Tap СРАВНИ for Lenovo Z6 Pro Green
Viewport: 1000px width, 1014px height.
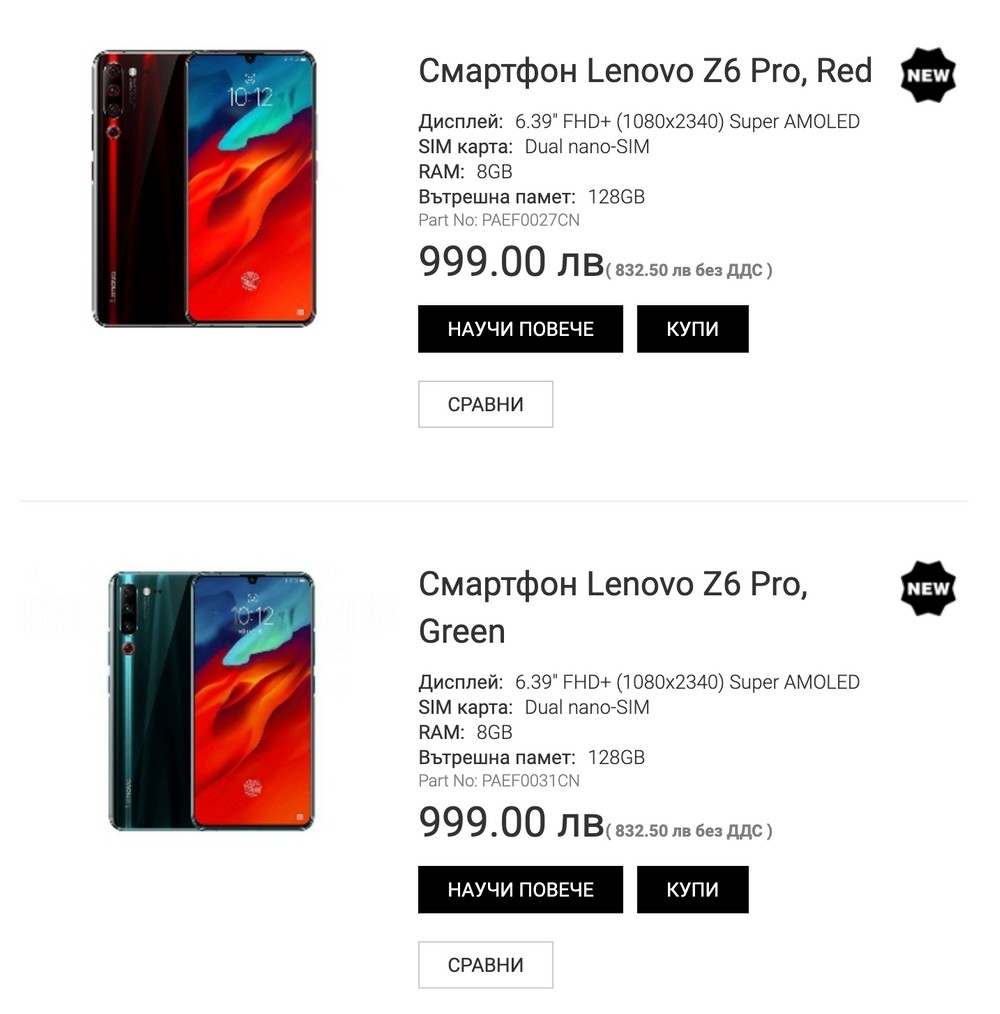pyautogui.click(x=485, y=965)
